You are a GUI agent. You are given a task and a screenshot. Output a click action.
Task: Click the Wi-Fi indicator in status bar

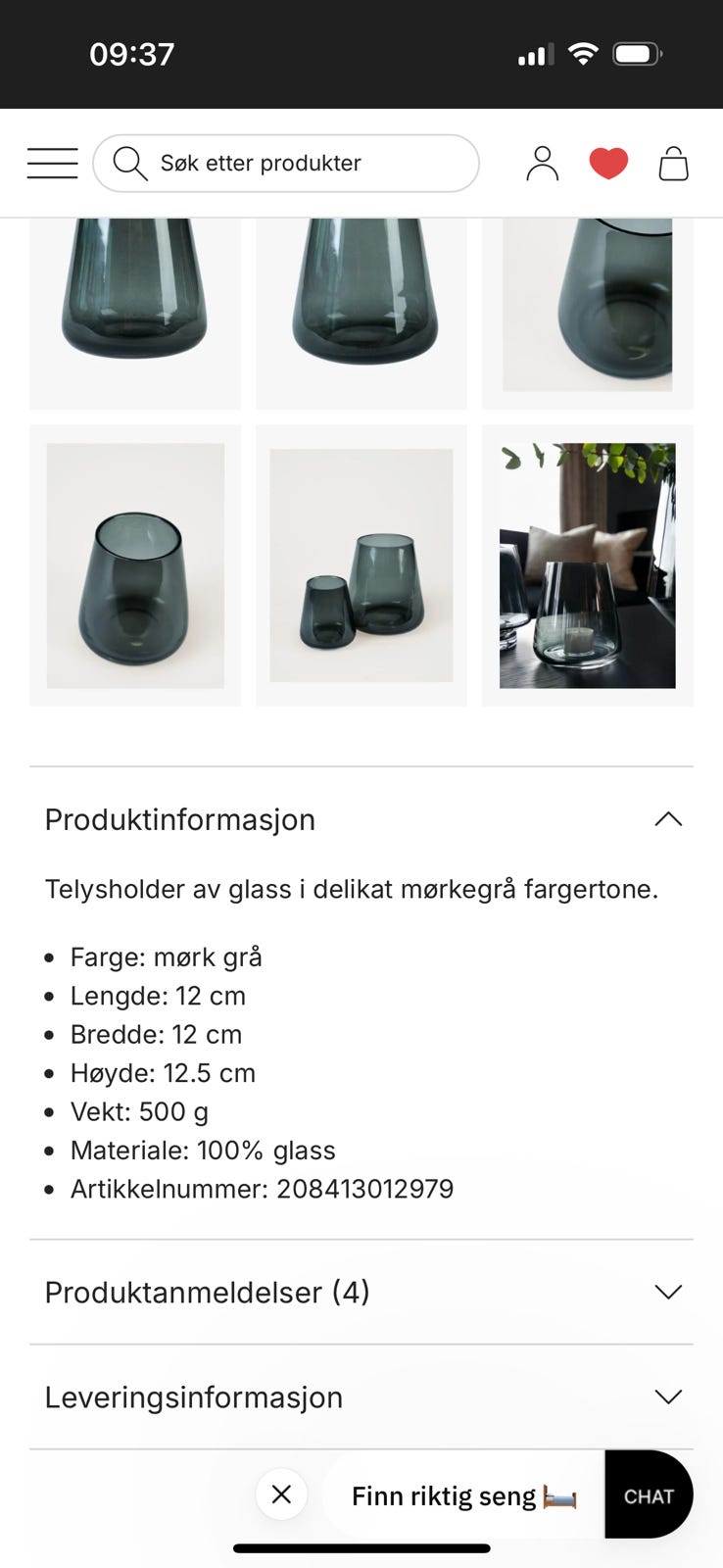[x=583, y=55]
